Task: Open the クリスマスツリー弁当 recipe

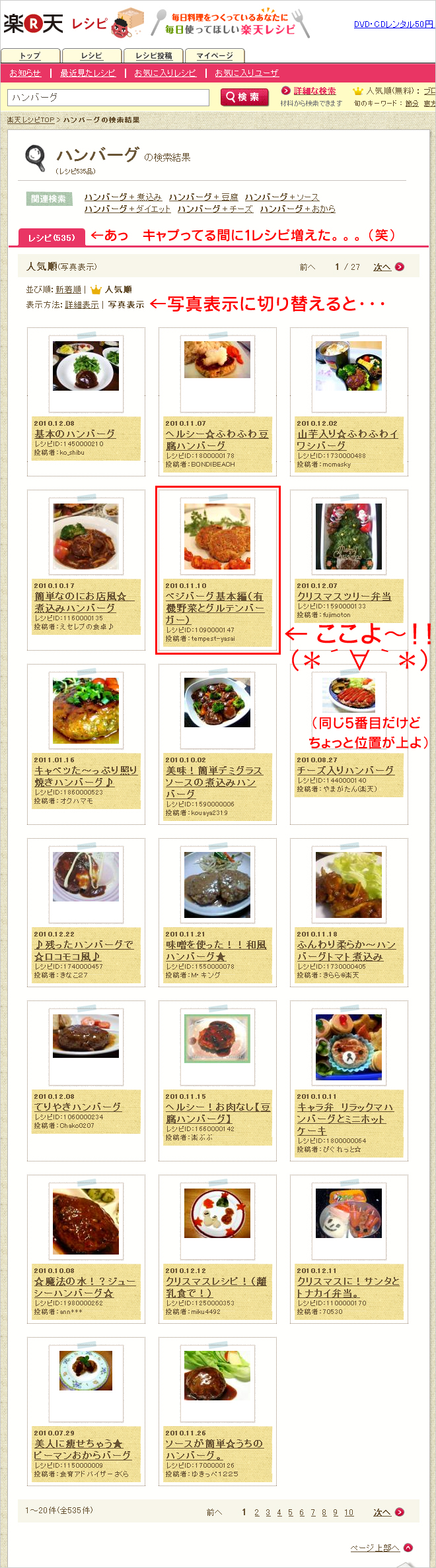Action: (x=344, y=596)
